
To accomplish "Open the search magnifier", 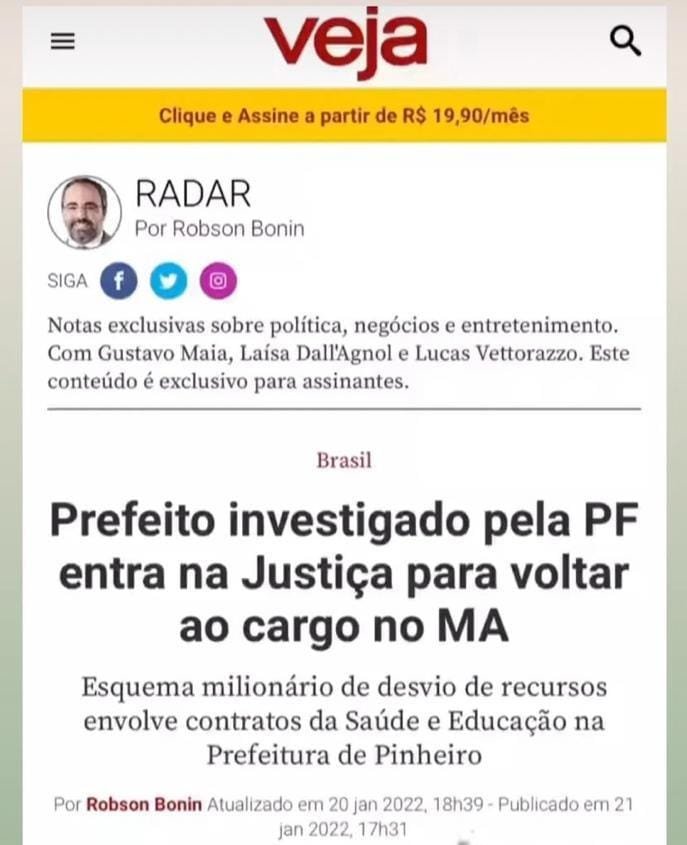I will [x=625, y=42].
